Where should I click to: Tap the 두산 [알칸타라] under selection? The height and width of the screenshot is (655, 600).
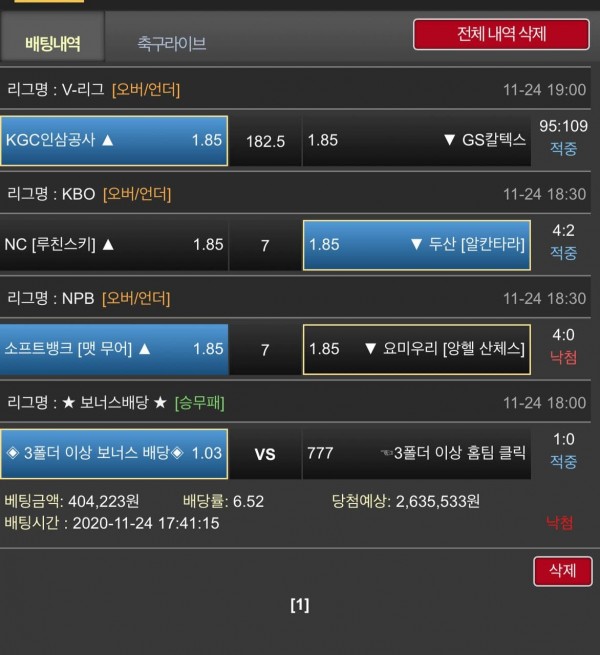click(x=417, y=245)
